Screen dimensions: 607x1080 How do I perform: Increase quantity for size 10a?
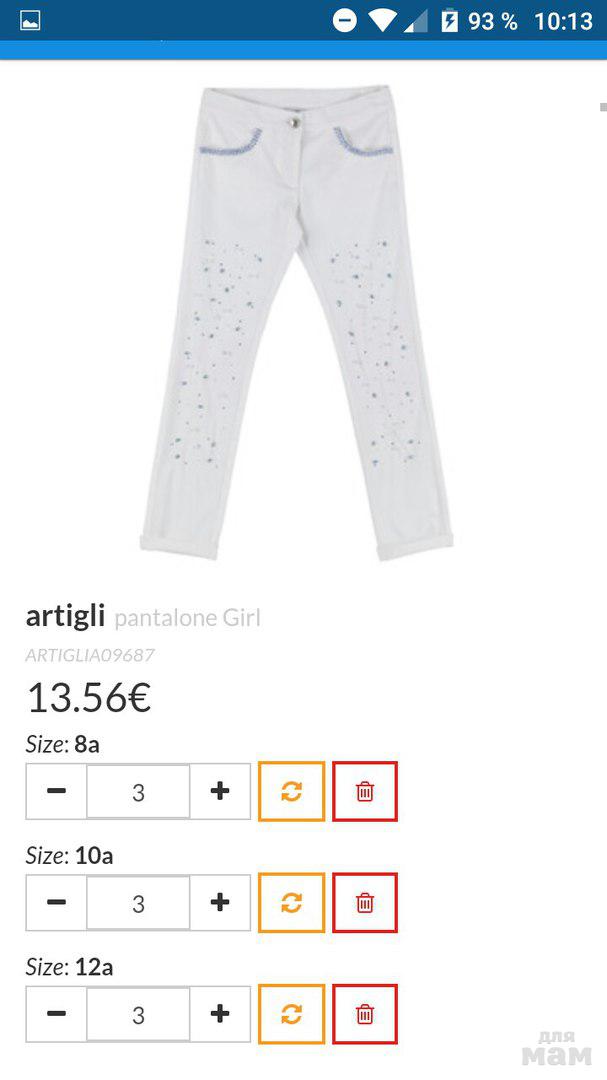coord(220,903)
